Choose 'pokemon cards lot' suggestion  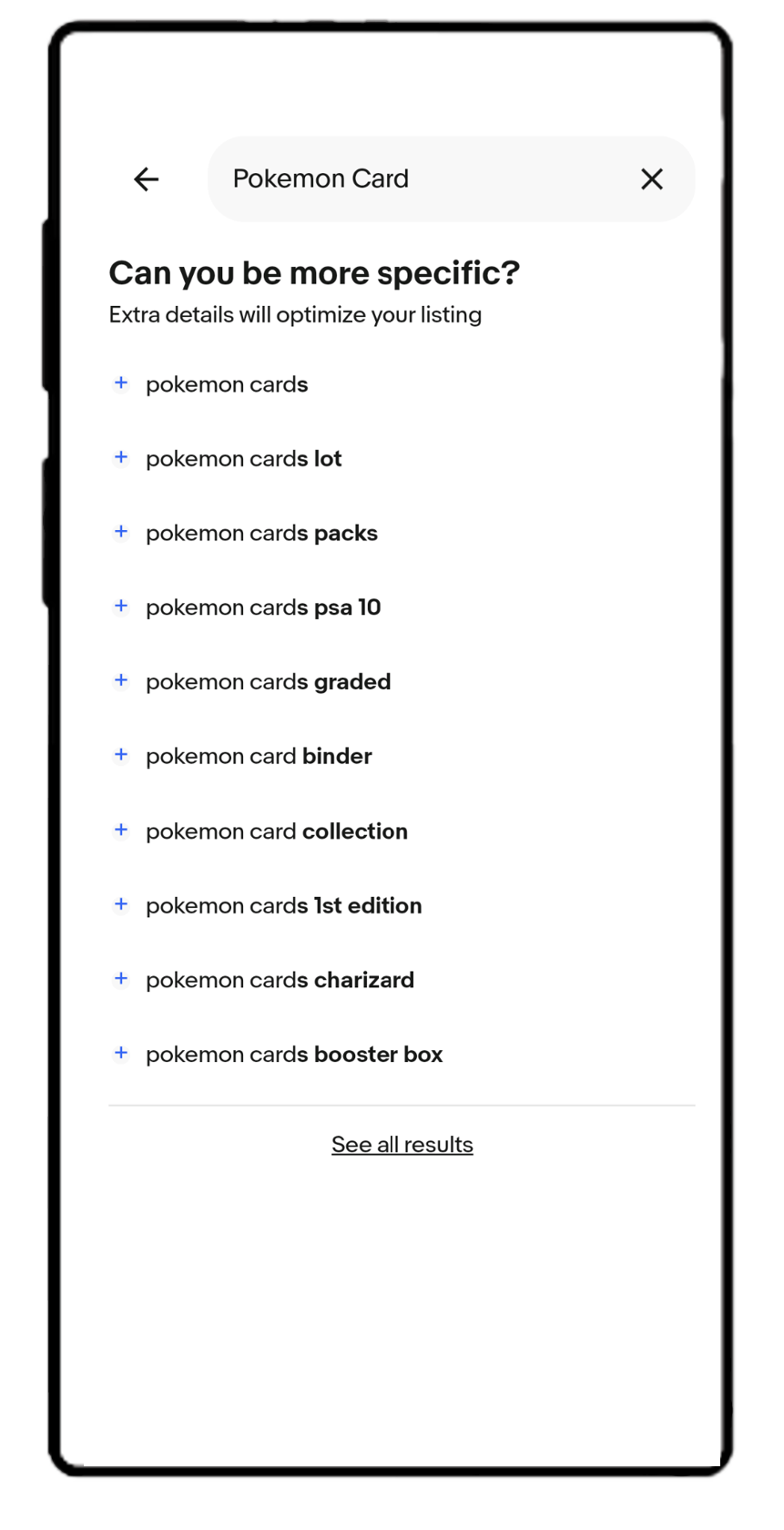[243, 459]
